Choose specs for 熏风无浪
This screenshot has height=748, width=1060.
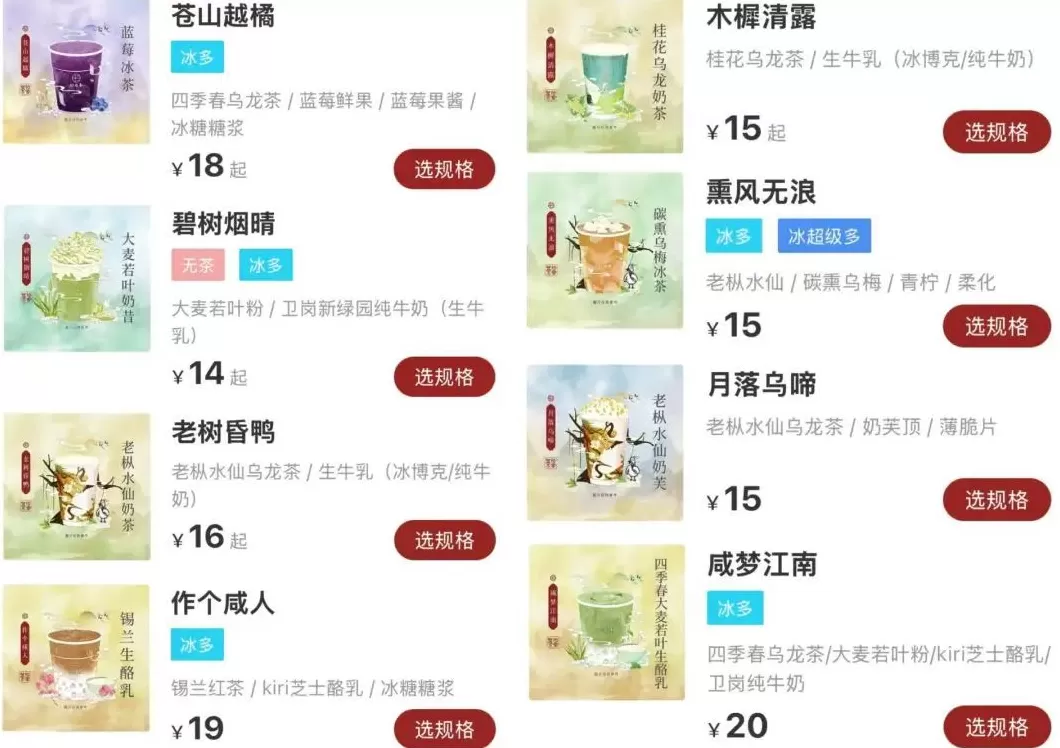click(996, 326)
